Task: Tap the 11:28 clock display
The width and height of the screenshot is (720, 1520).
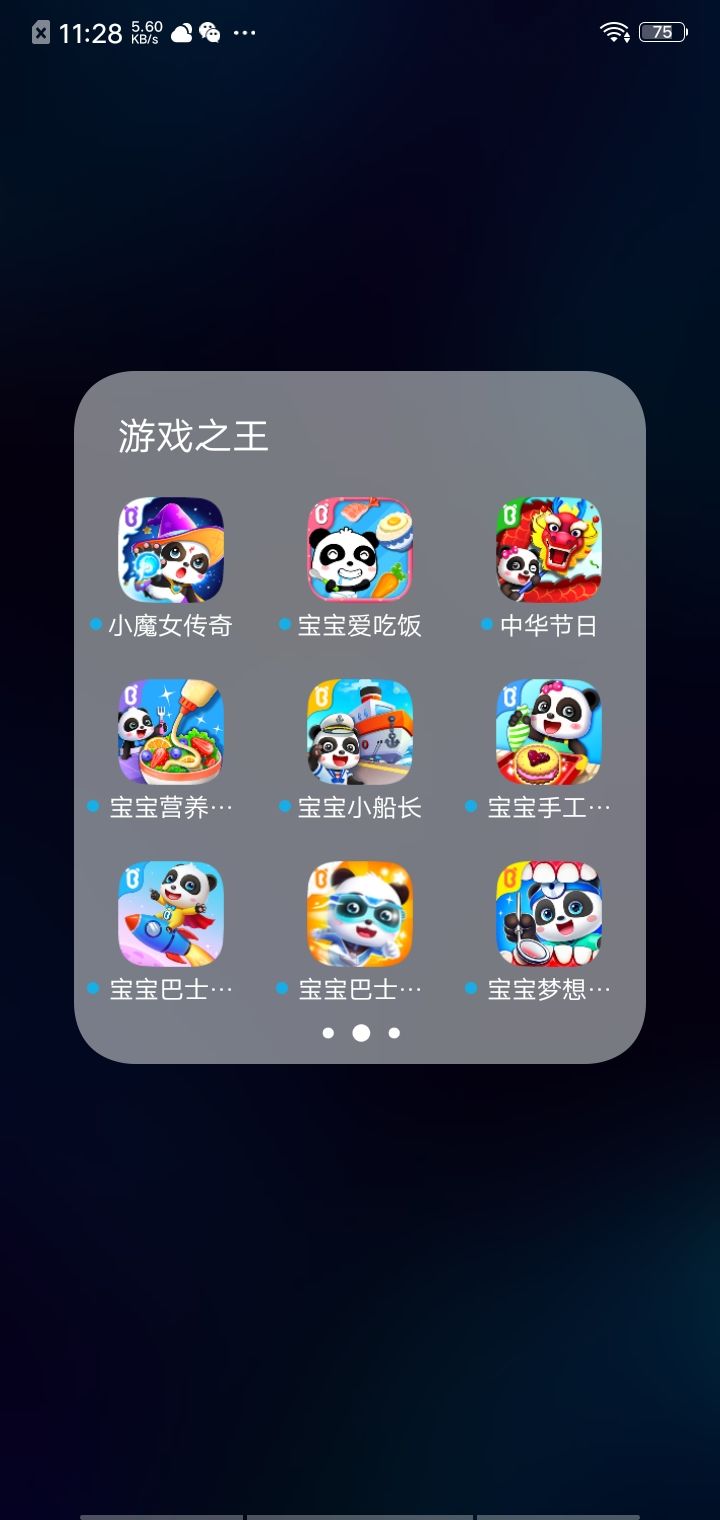Action: point(92,31)
